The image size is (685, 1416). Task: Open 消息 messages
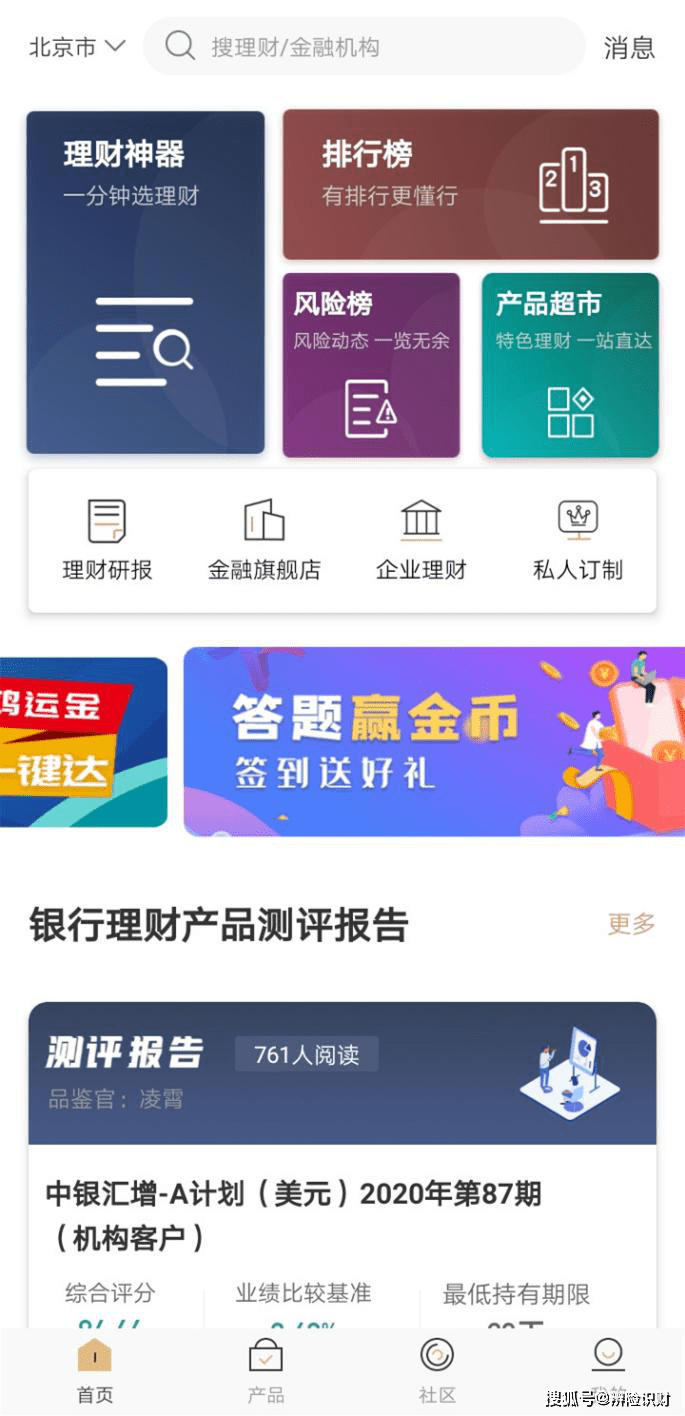point(629,47)
